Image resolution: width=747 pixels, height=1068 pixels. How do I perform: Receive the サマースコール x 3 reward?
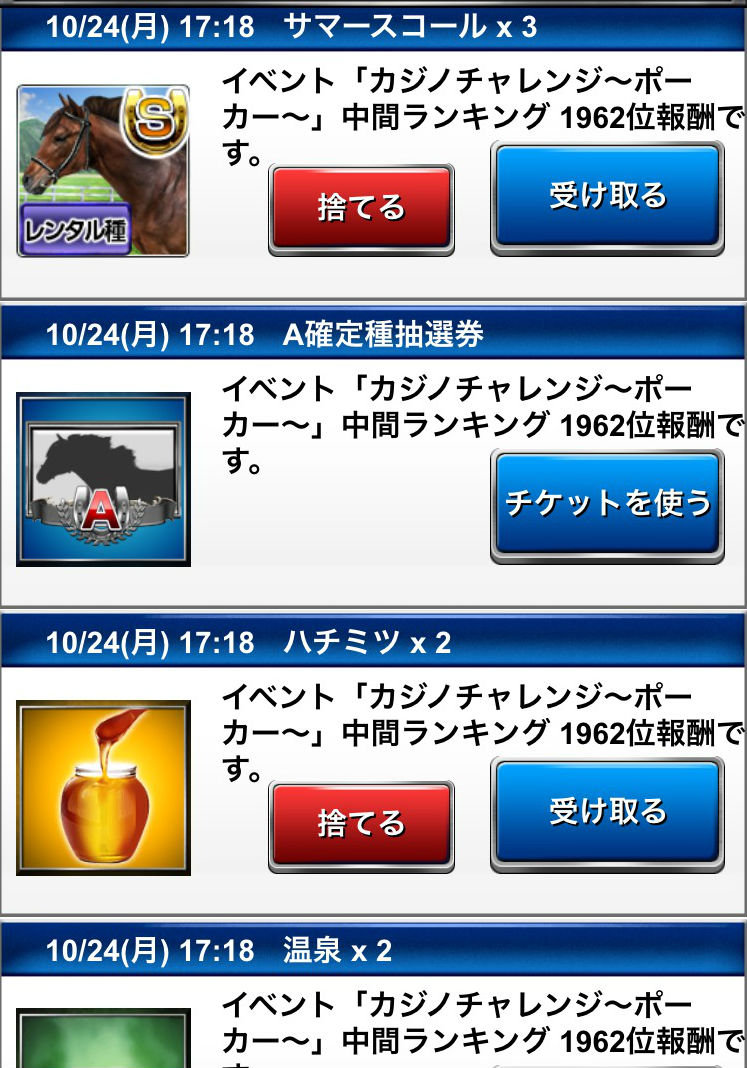pos(607,196)
